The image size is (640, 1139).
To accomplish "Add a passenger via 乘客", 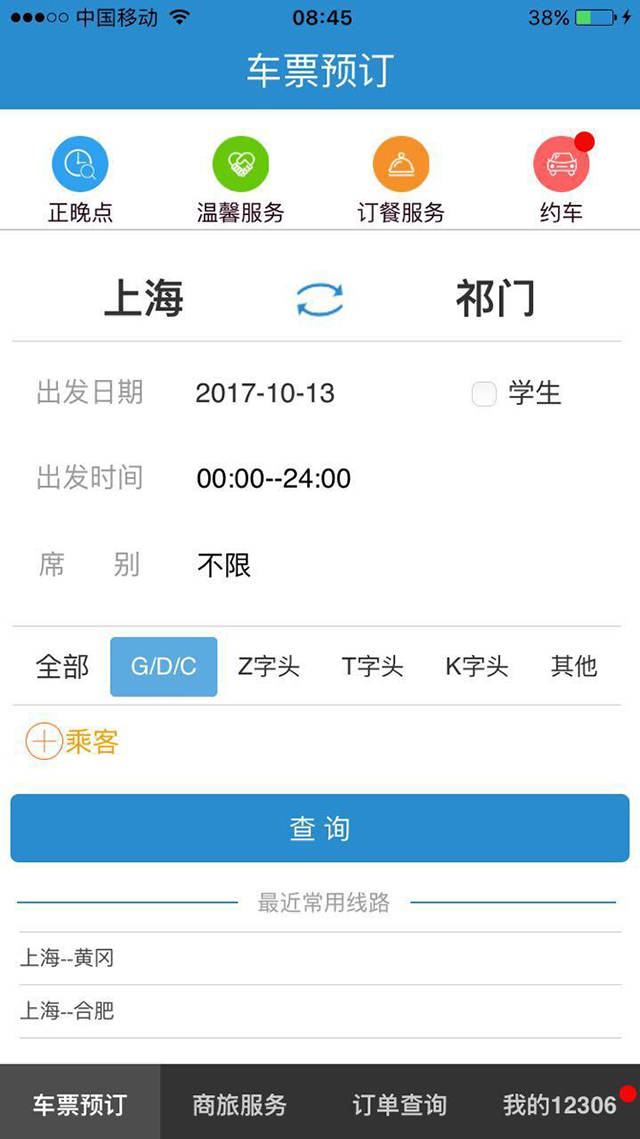I will pos(72,742).
